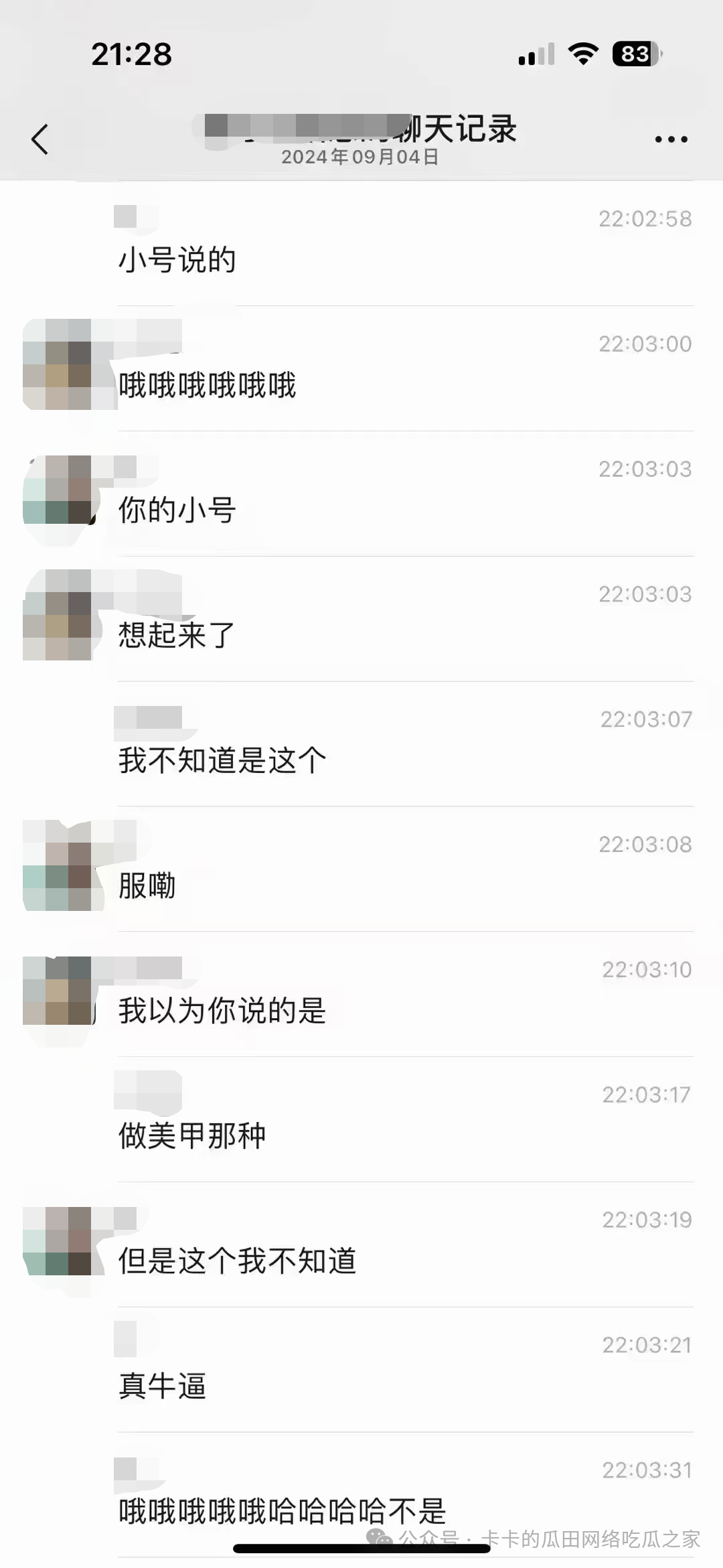This screenshot has height=1568, width=723.
Task: Tap the clock showing 21:28
Action: pyautogui.click(x=133, y=56)
